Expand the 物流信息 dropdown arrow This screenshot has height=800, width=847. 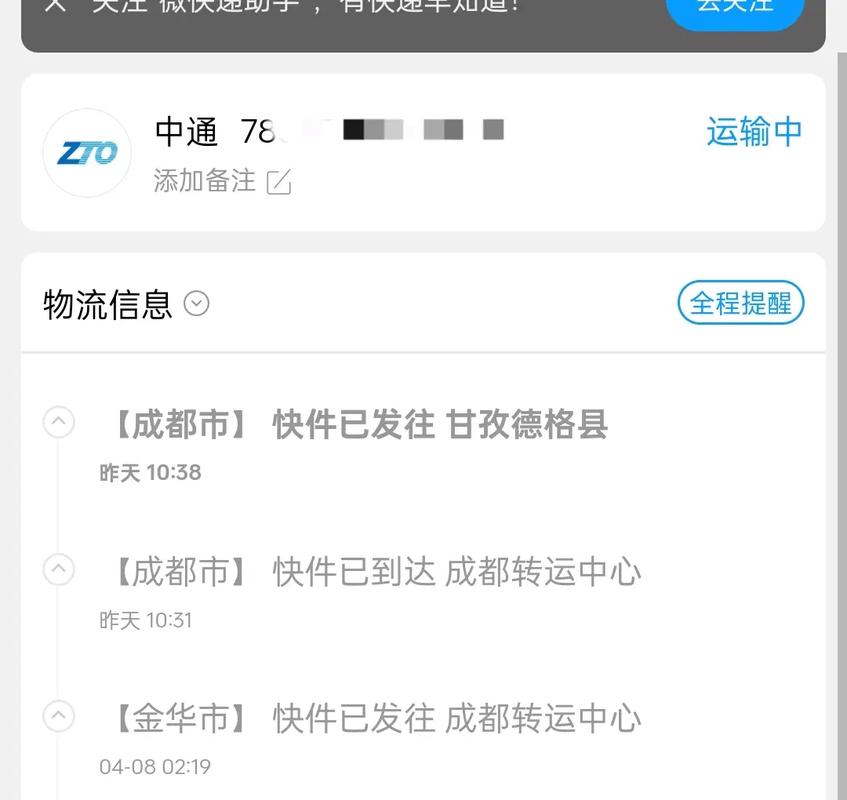click(197, 303)
